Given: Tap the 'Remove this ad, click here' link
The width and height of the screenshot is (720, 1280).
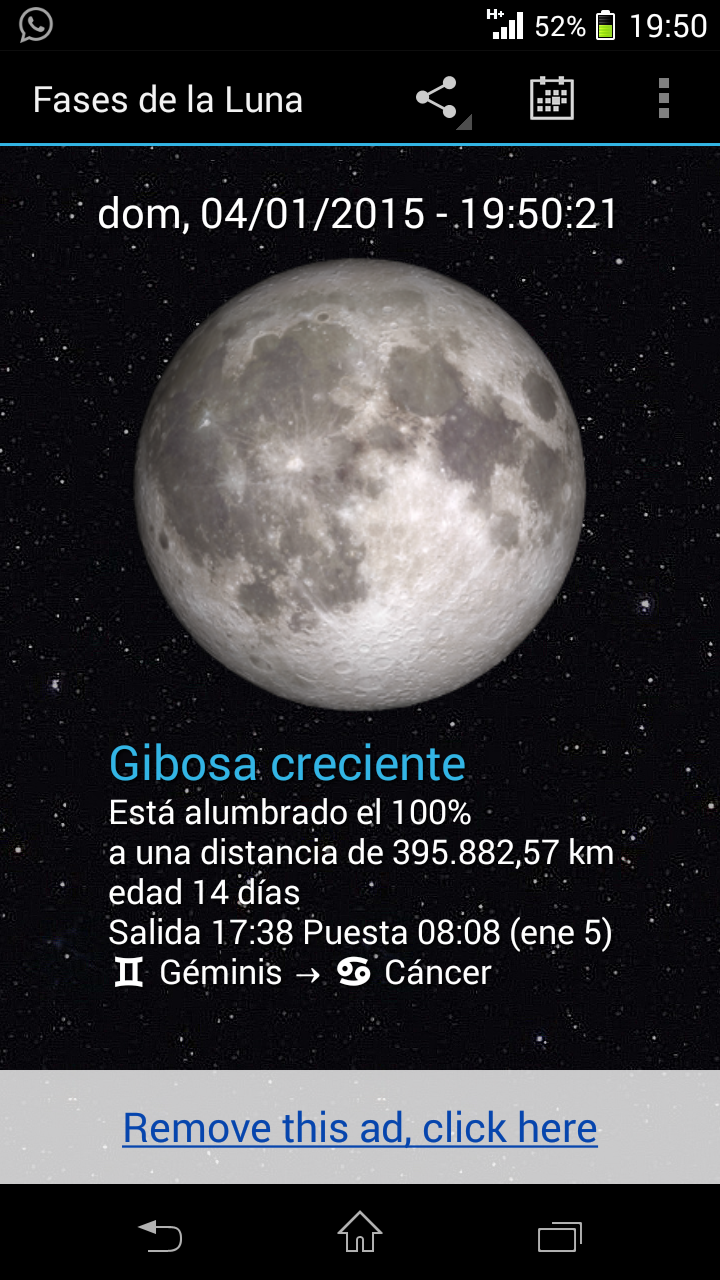Looking at the screenshot, I should point(360,1128).
